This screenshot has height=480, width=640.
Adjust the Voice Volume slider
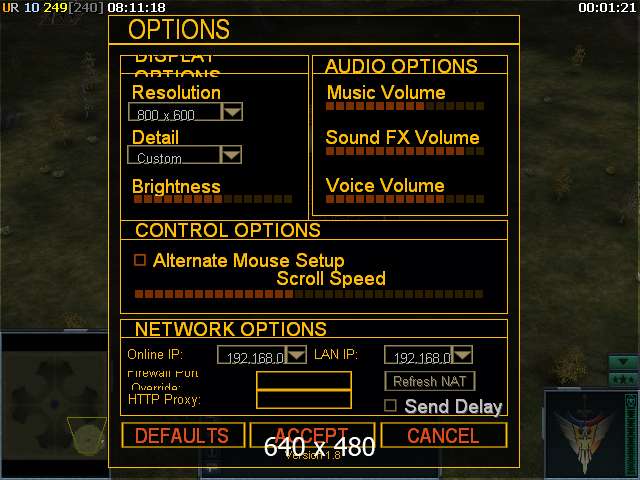pos(405,199)
